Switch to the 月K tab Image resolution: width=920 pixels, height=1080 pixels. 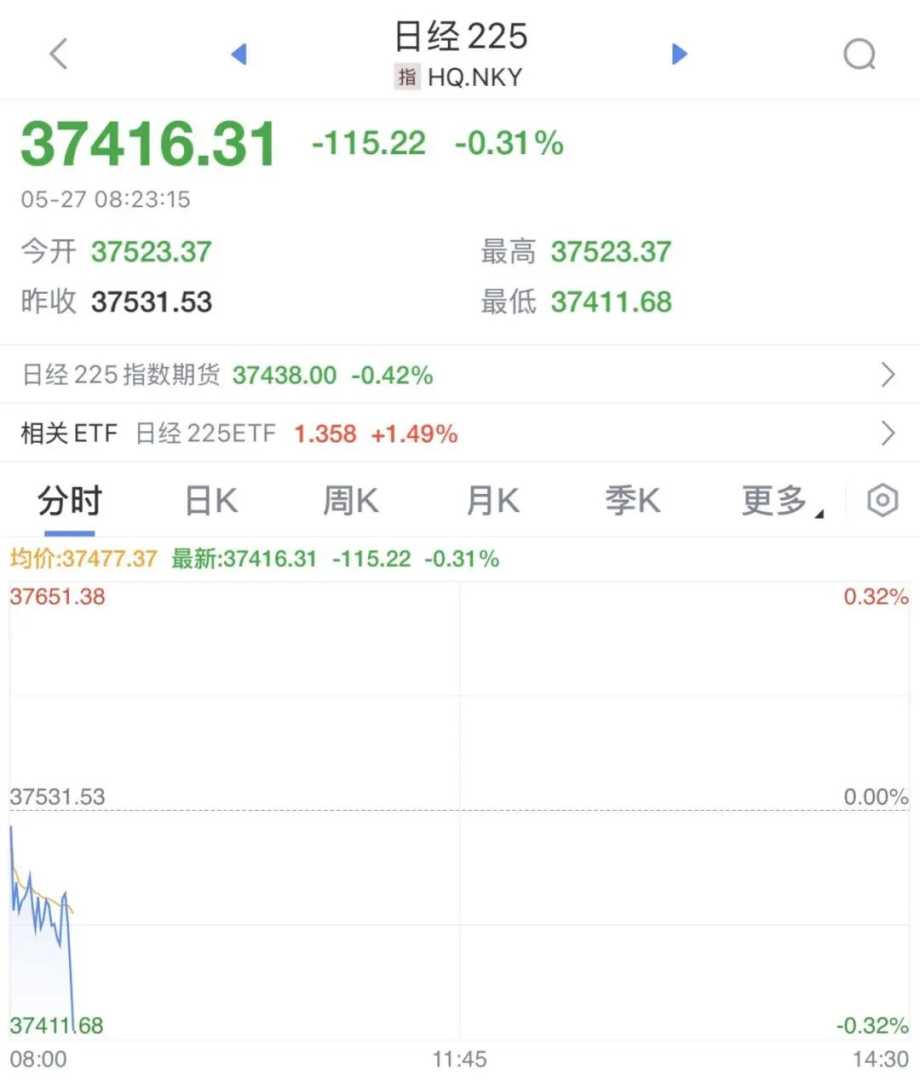click(492, 501)
